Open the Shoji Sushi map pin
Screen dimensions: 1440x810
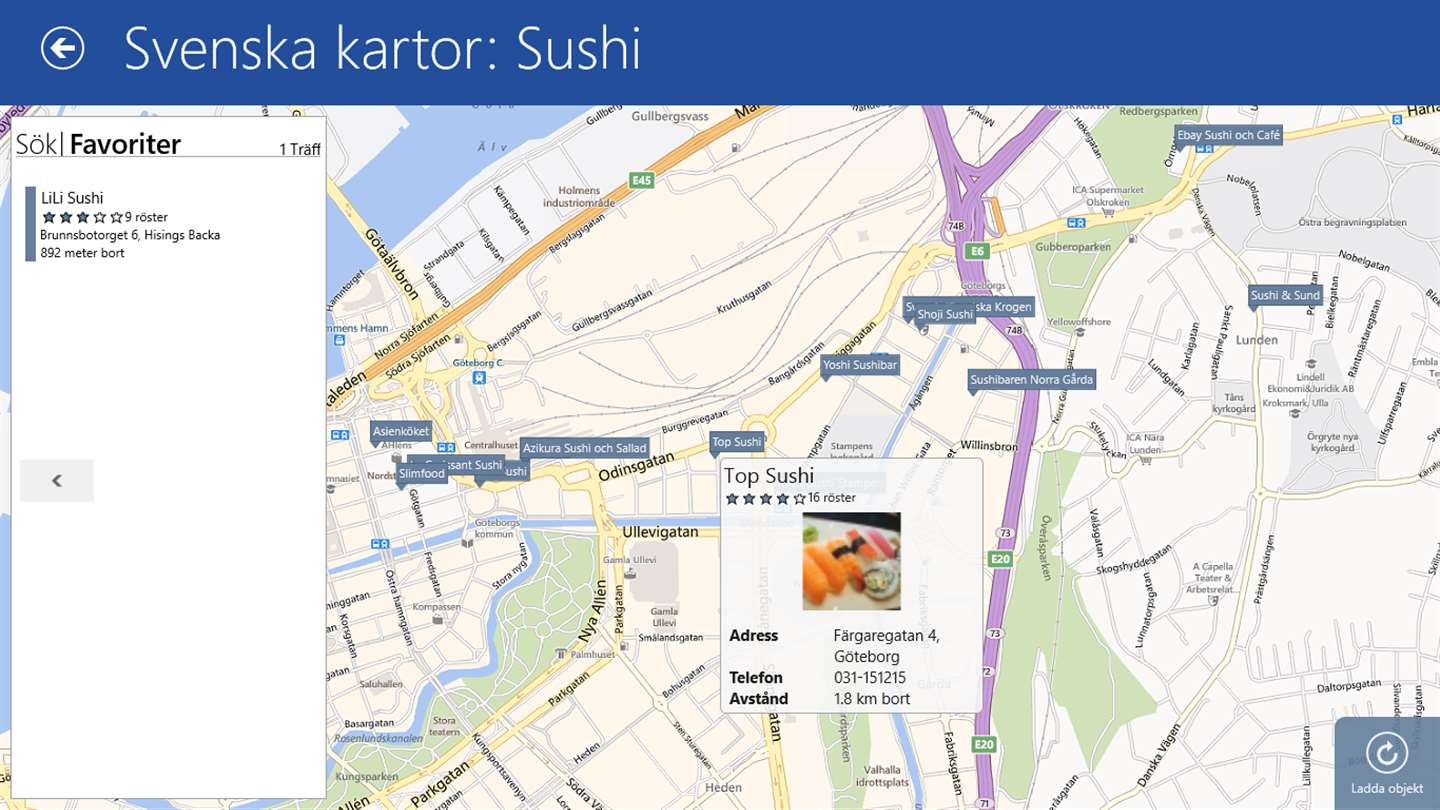tap(945, 314)
